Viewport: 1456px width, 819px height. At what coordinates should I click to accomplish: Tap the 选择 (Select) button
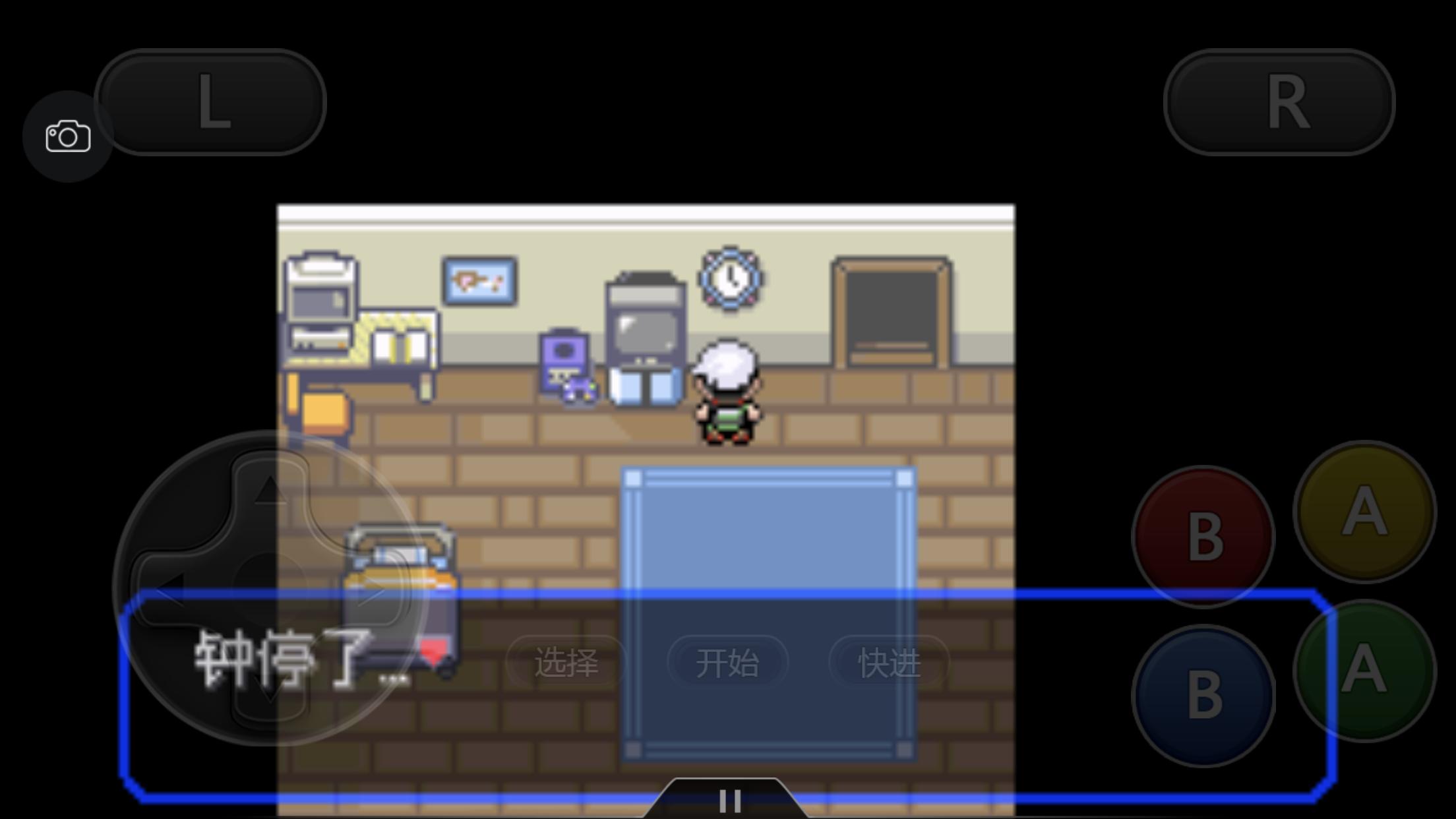566,662
